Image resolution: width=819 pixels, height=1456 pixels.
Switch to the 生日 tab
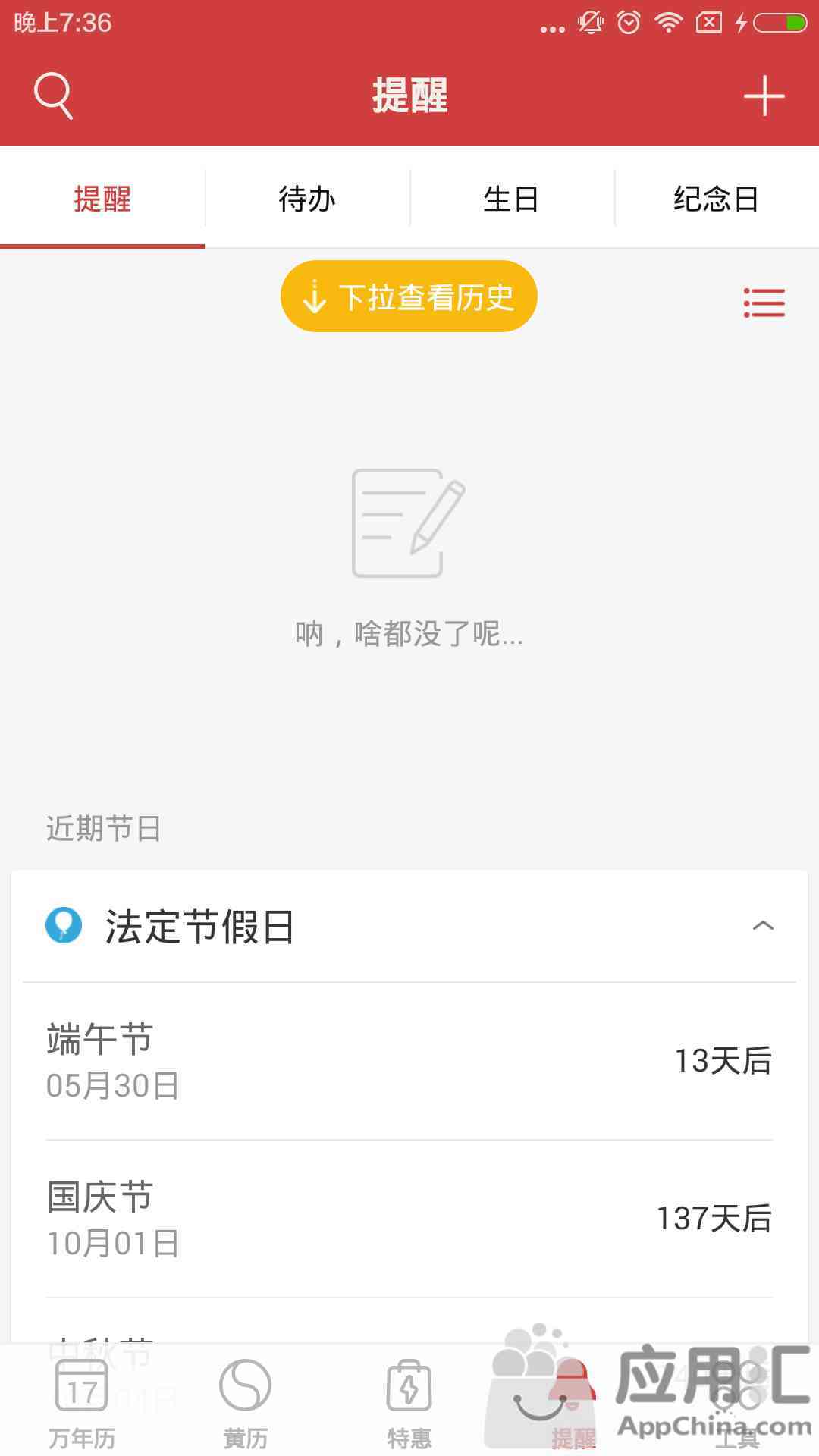512,199
